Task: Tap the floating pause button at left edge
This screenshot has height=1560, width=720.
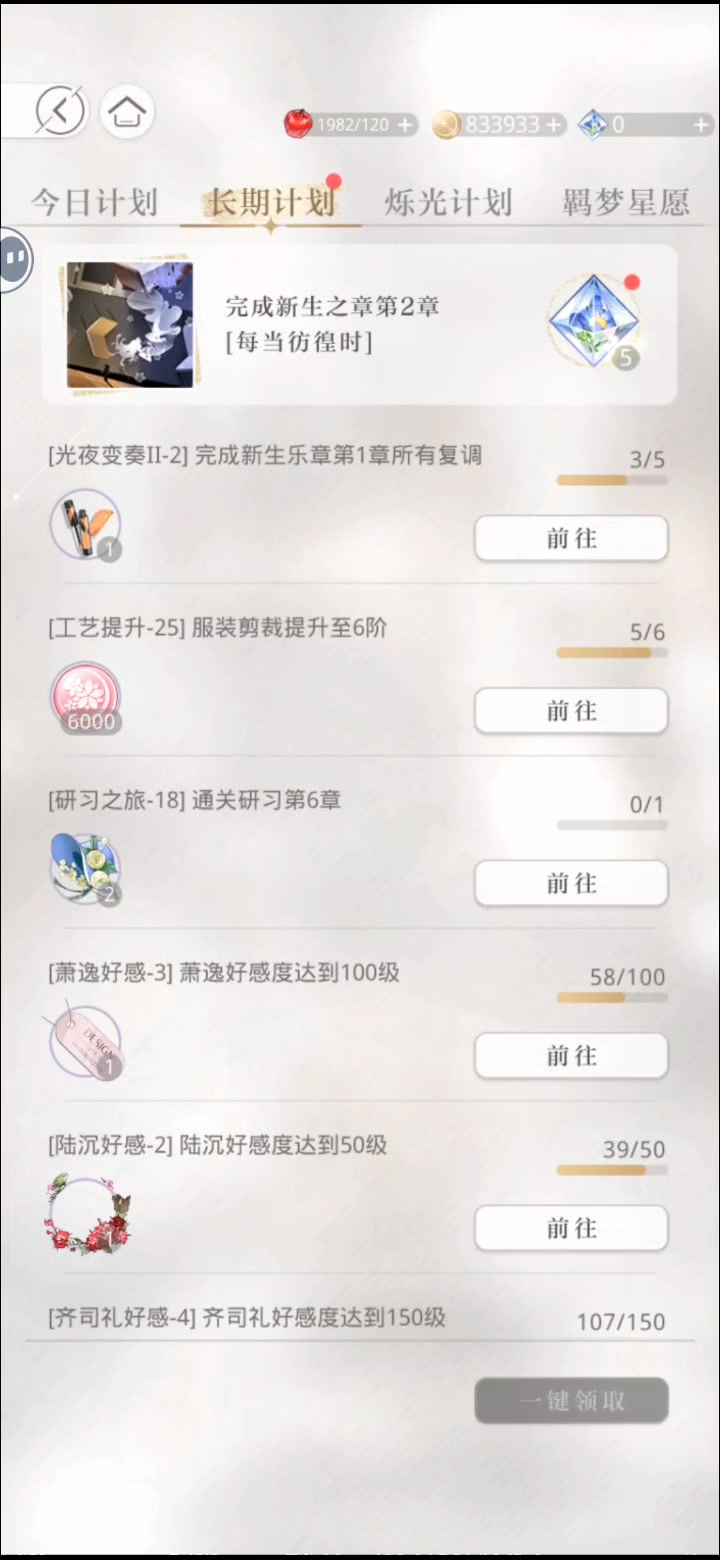Action: 15,259
